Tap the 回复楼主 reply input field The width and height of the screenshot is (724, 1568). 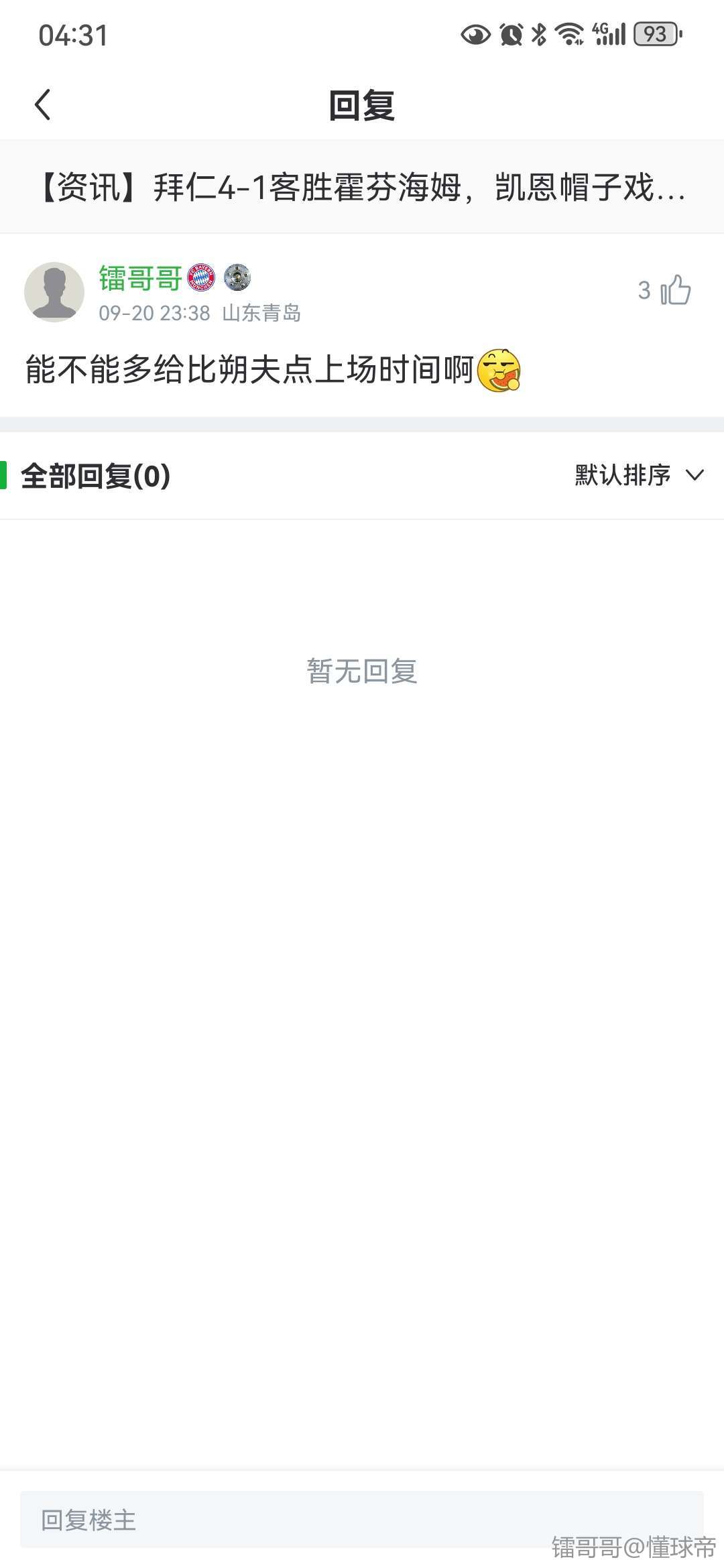[362, 1519]
